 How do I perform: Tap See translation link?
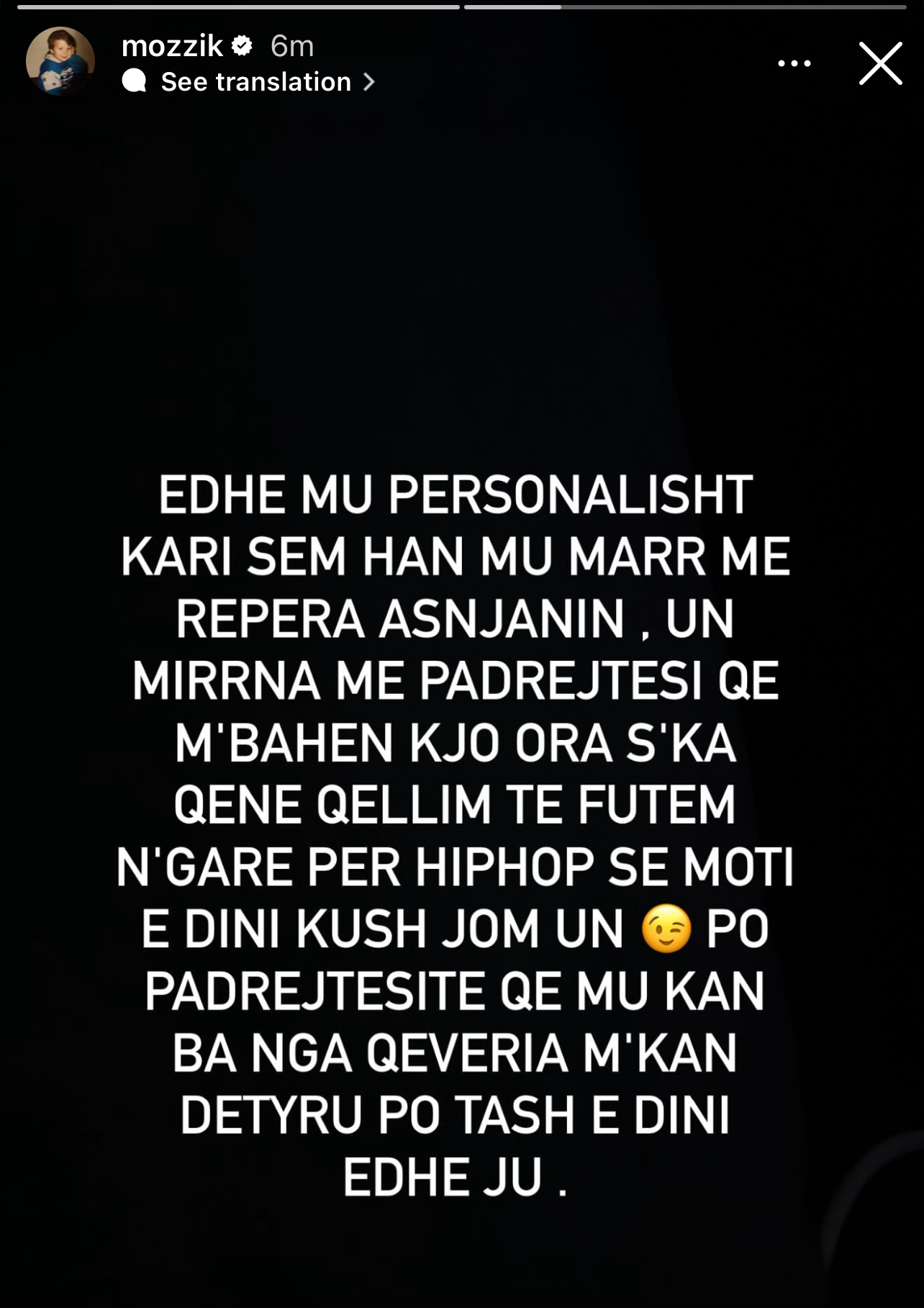click(x=255, y=82)
